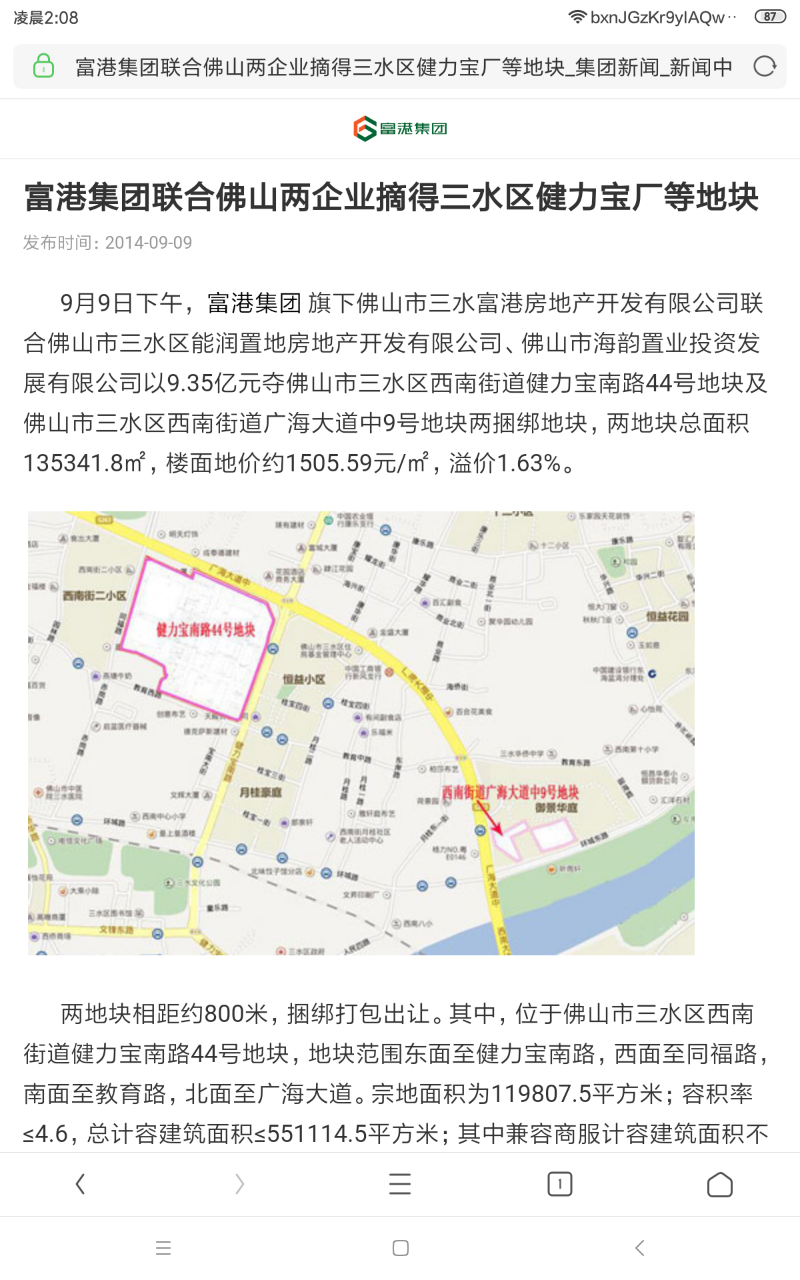Image resolution: width=800 pixels, height=1280 pixels.
Task: Go to the browser home page
Action: click(720, 1184)
